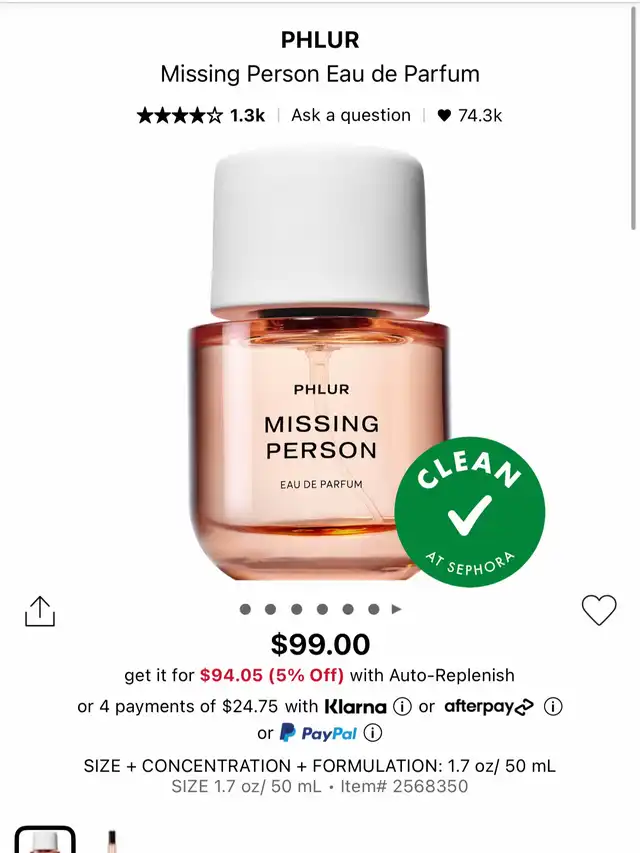Screen dimensions: 640x853
Task: View Afterpay payment info
Action: (553, 706)
